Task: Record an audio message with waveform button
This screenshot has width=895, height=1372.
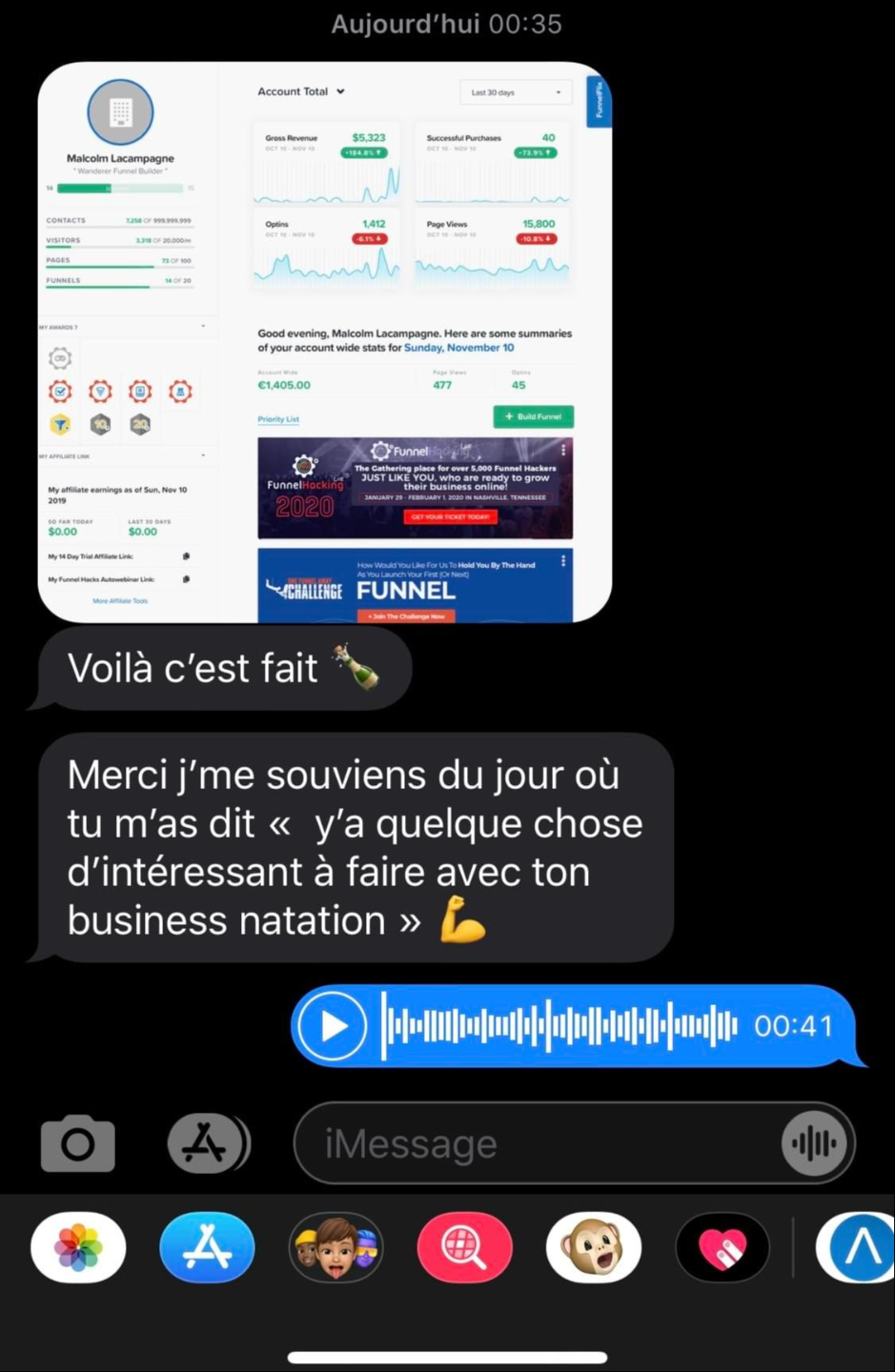Action: 813,1143
